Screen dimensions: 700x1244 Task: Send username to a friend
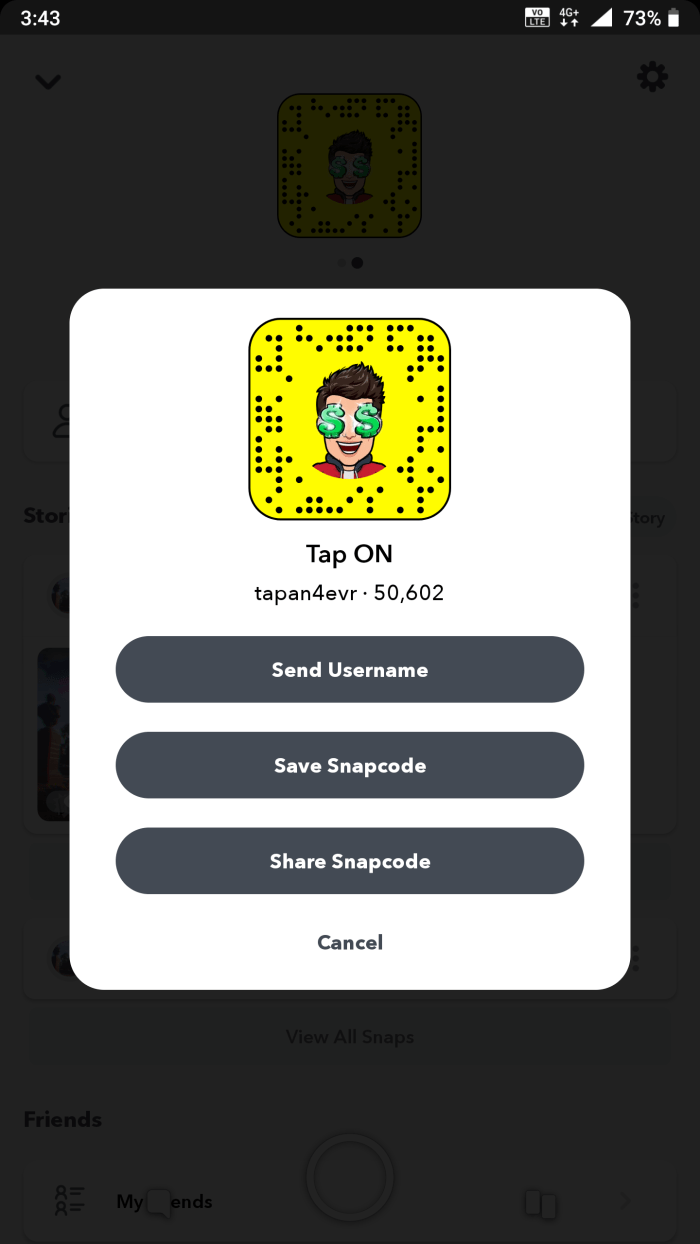pos(350,670)
